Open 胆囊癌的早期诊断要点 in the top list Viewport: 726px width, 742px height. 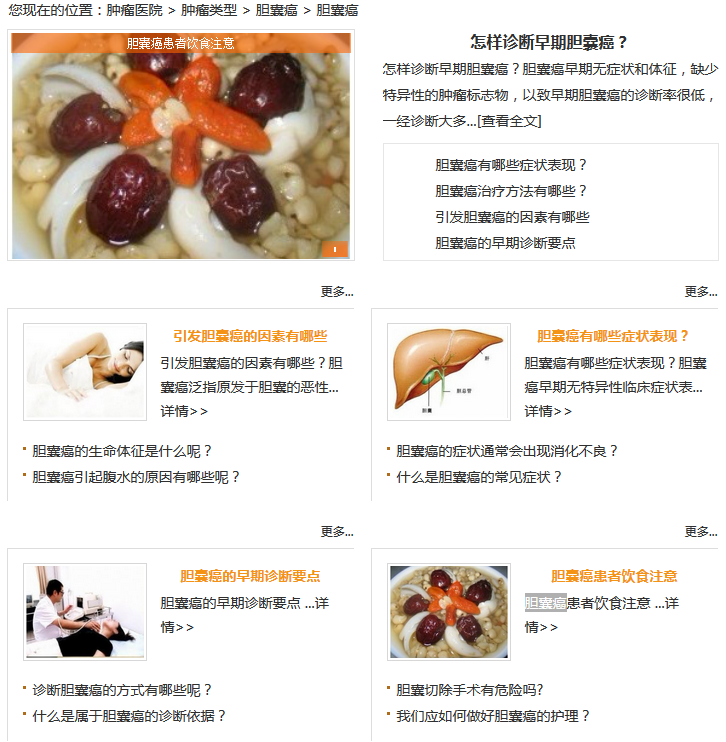(505, 243)
